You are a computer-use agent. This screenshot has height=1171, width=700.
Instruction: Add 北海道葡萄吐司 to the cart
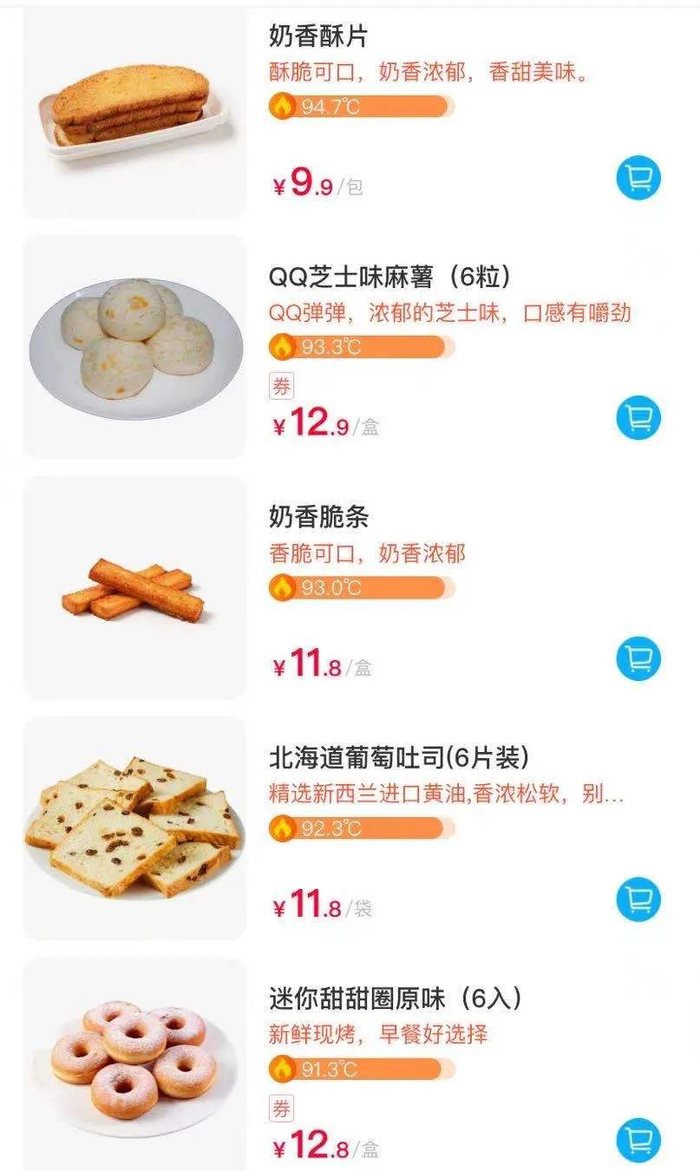tap(638, 899)
